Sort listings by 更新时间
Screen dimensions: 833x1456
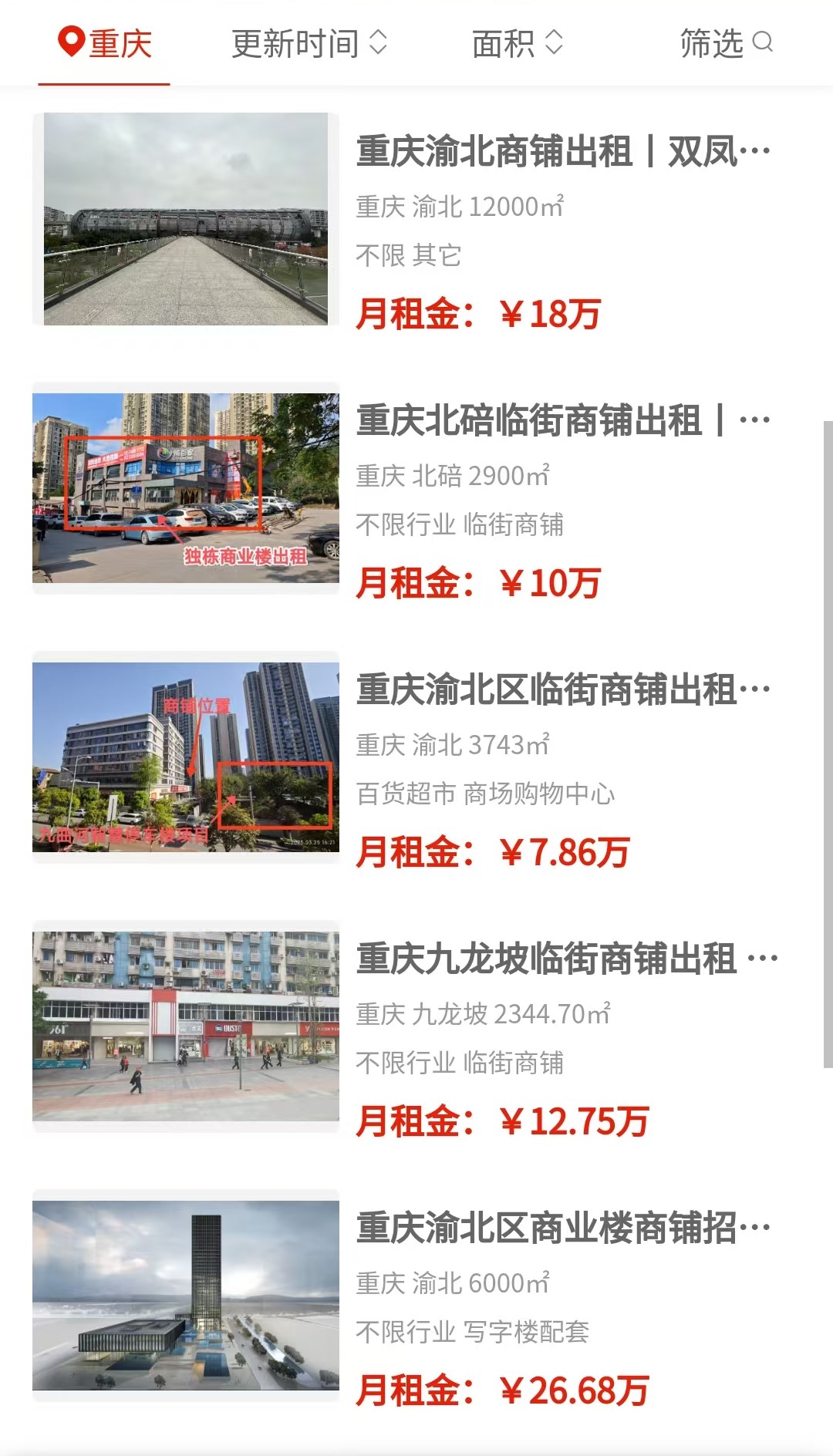(309, 43)
